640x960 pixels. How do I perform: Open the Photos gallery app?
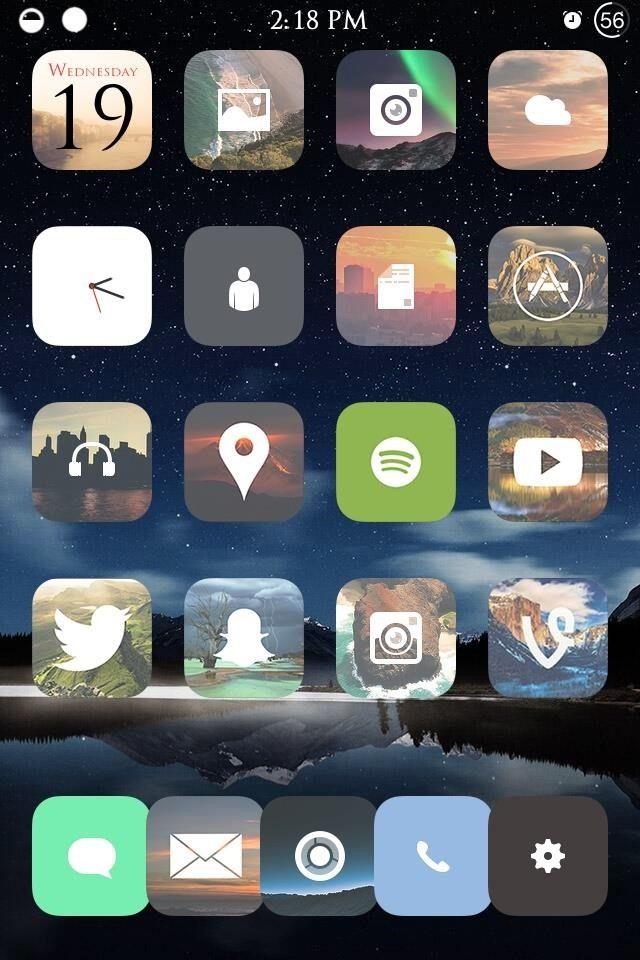click(x=244, y=110)
